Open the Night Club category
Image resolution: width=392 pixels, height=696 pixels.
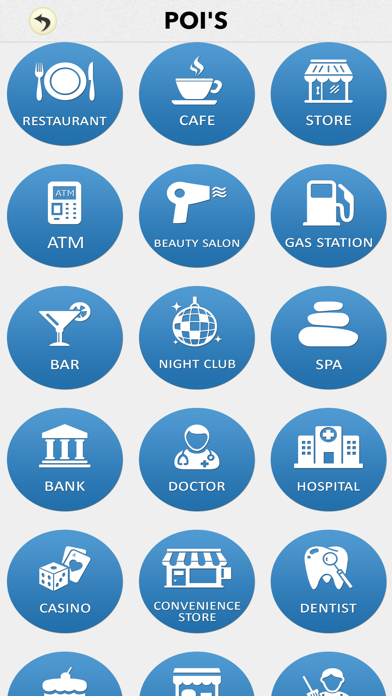pyautogui.click(x=197, y=337)
